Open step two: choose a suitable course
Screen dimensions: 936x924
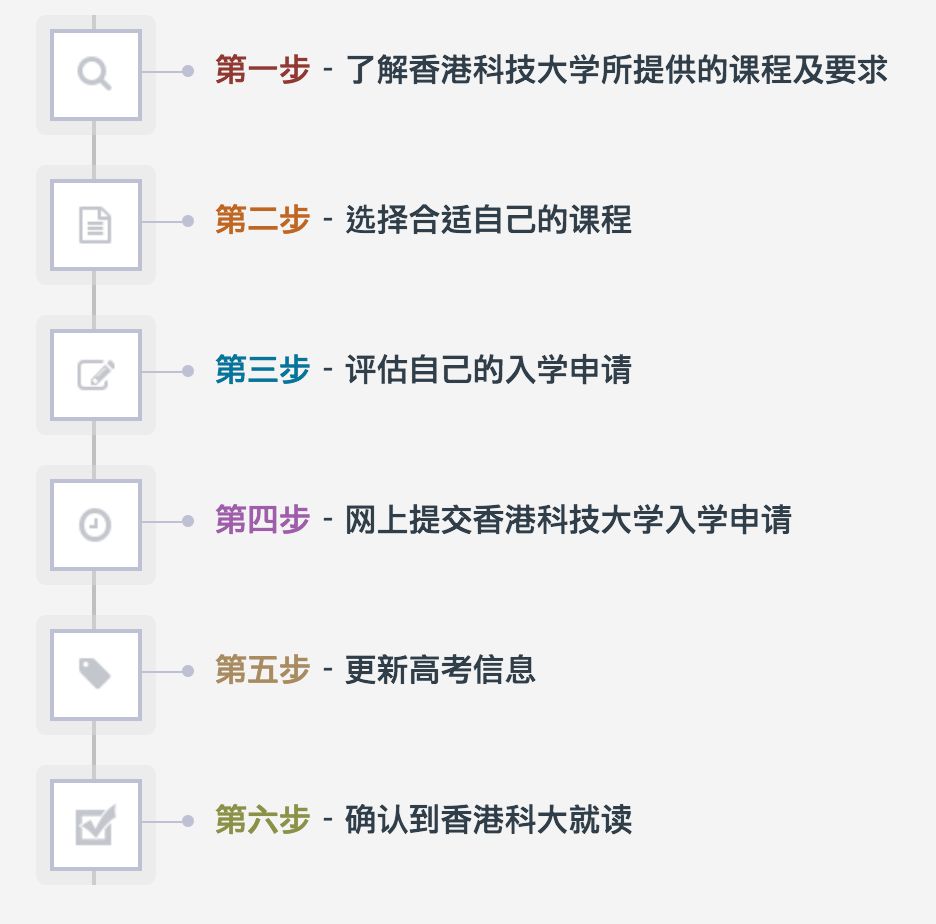tap(423, 221)
